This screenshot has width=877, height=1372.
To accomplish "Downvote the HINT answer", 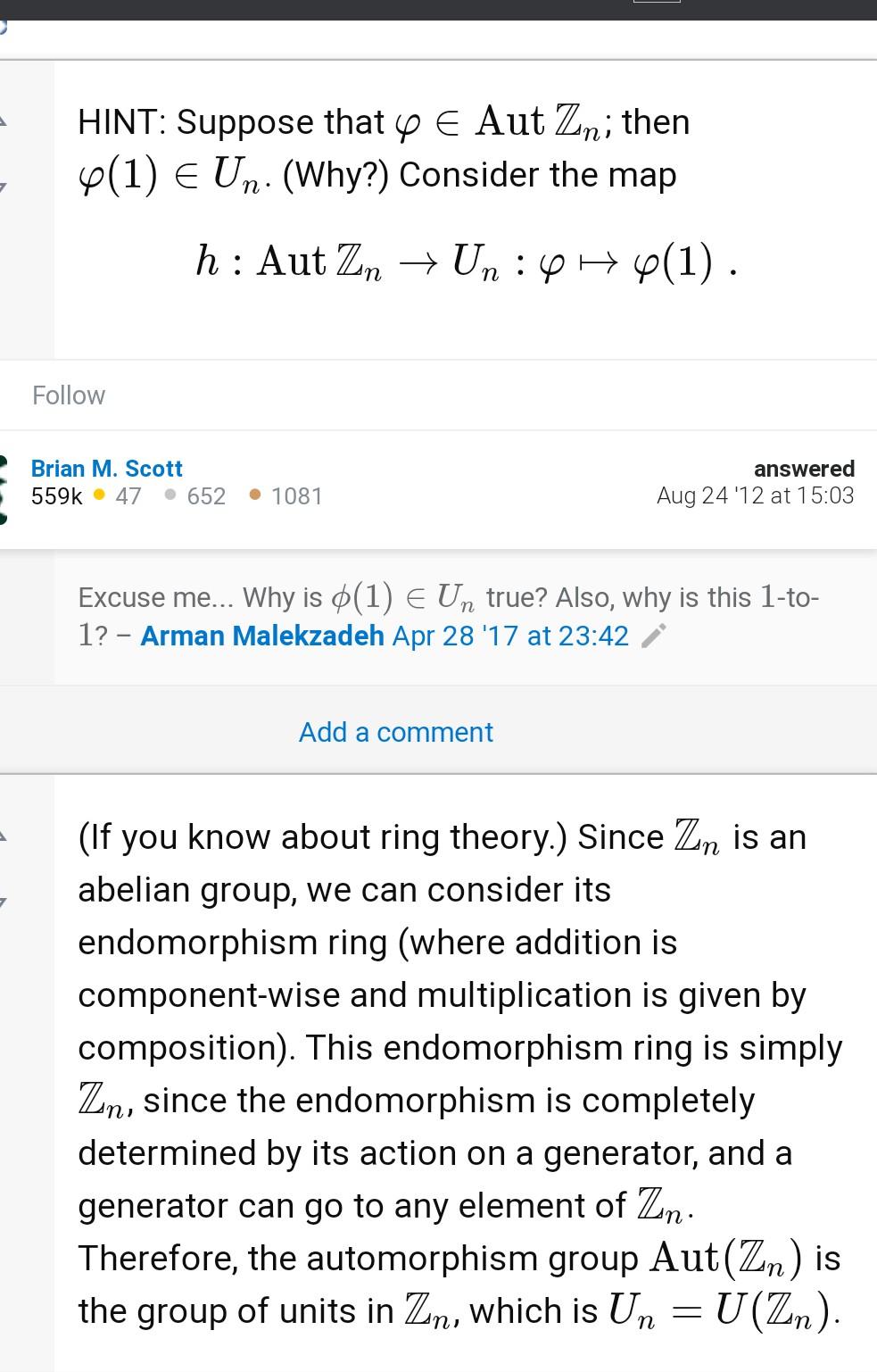I will coord(4,187).
